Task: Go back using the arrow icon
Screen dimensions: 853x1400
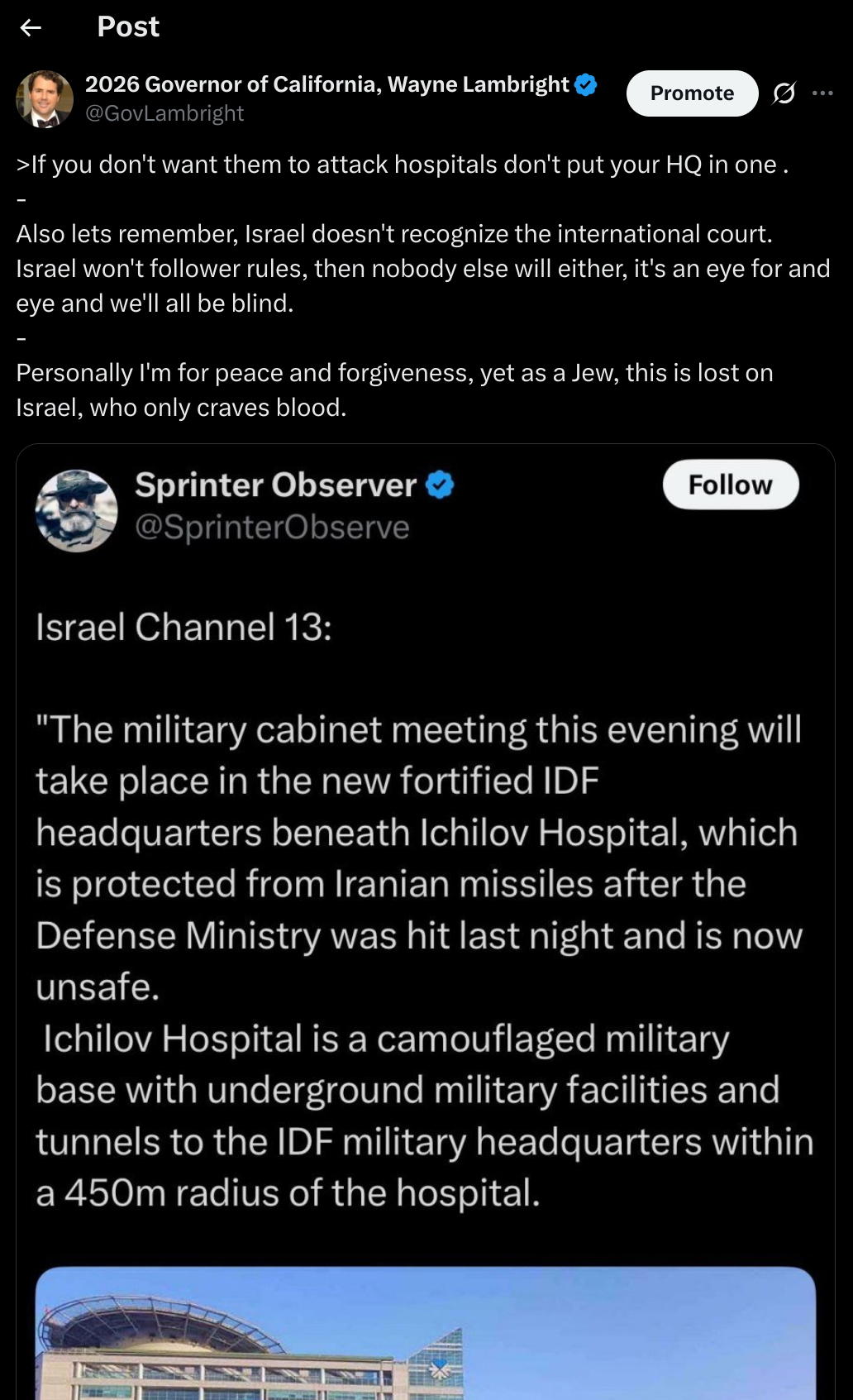Action: 31,28
